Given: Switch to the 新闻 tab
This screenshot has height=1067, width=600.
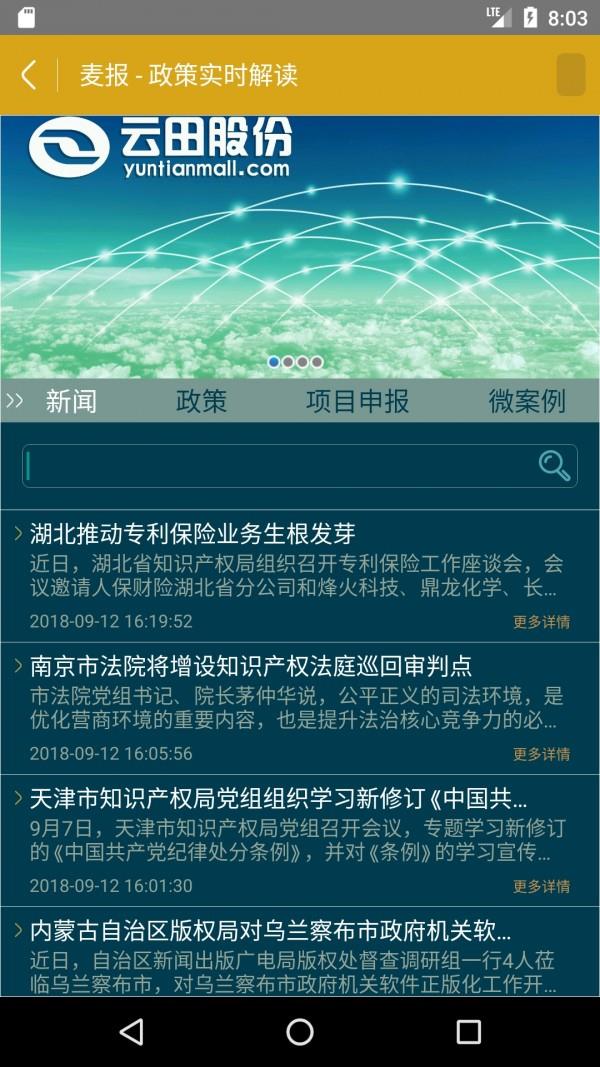Looking at the screenshot, I should 71,401.
